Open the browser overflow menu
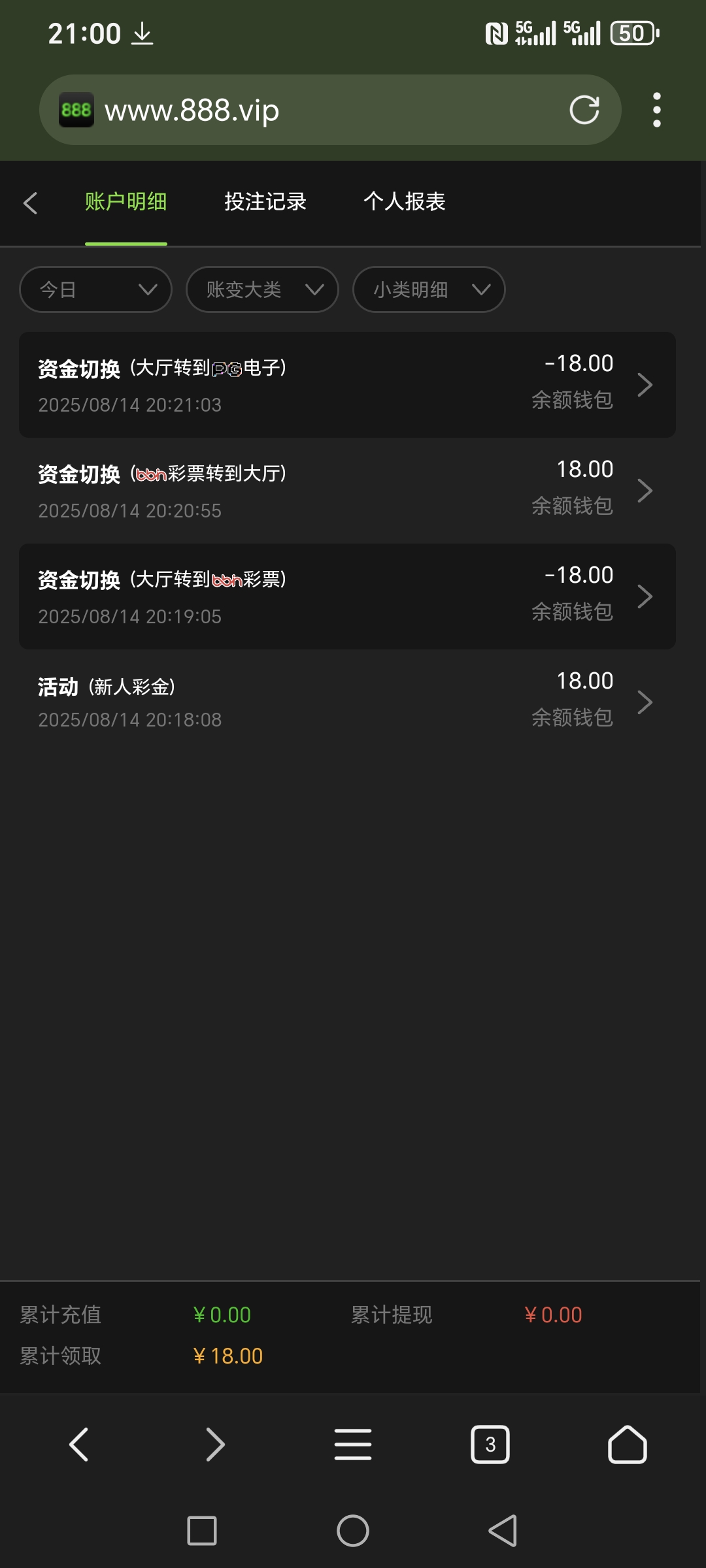Image resolution: width=706 pixels, height=1568 pixels. pyautogui.click(x=657, y=110)
